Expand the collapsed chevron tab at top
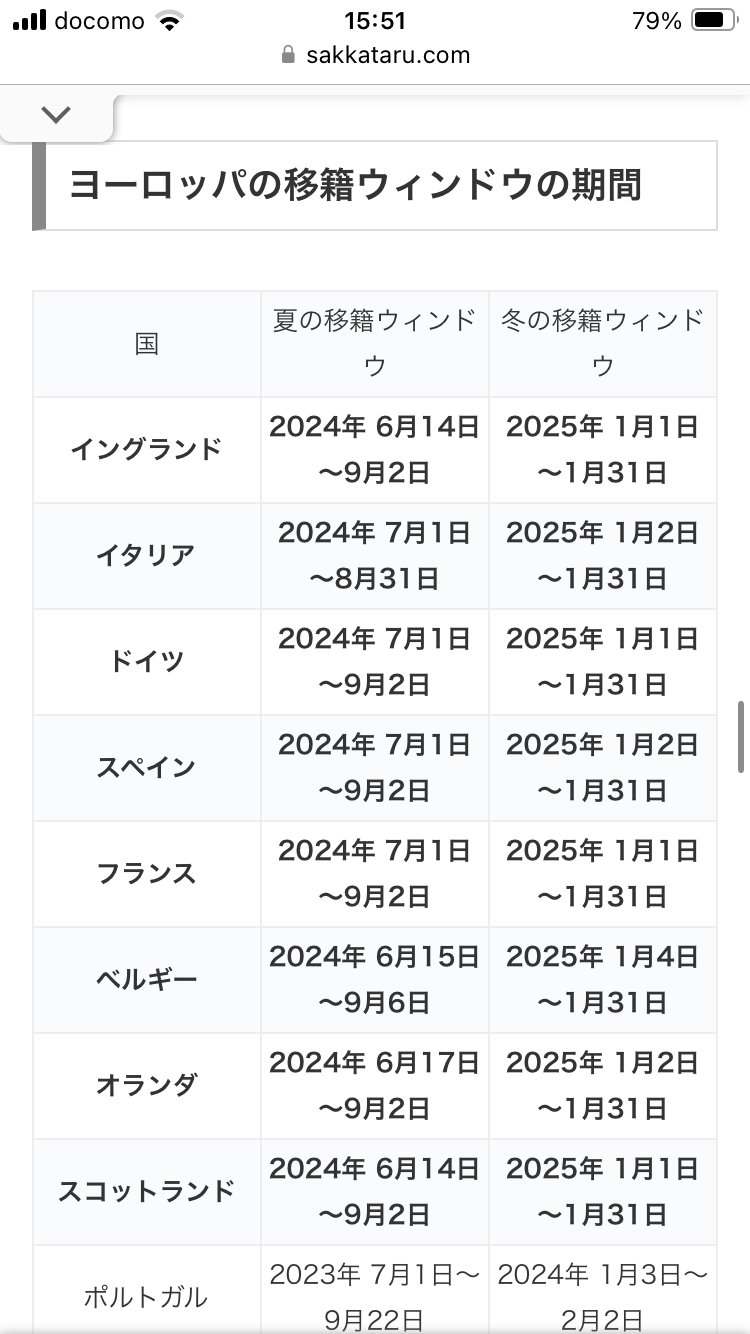750x1334 pixels. (x=57, y=114)
